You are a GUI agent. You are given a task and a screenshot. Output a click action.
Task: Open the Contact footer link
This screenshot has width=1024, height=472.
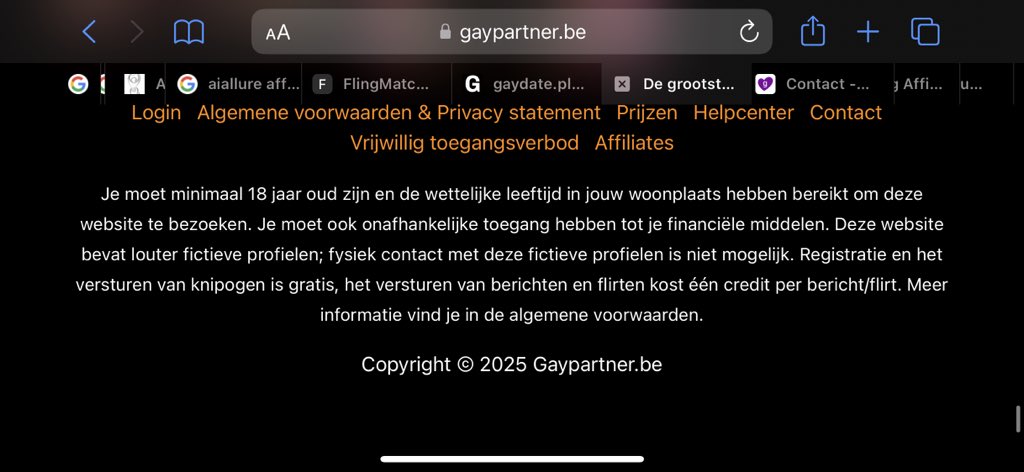[845, 112]
